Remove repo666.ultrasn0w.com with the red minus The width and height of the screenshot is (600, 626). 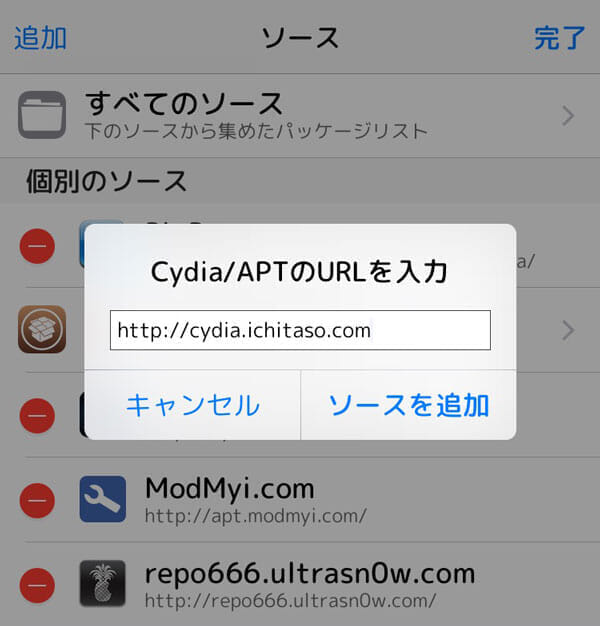pos(37,584)
